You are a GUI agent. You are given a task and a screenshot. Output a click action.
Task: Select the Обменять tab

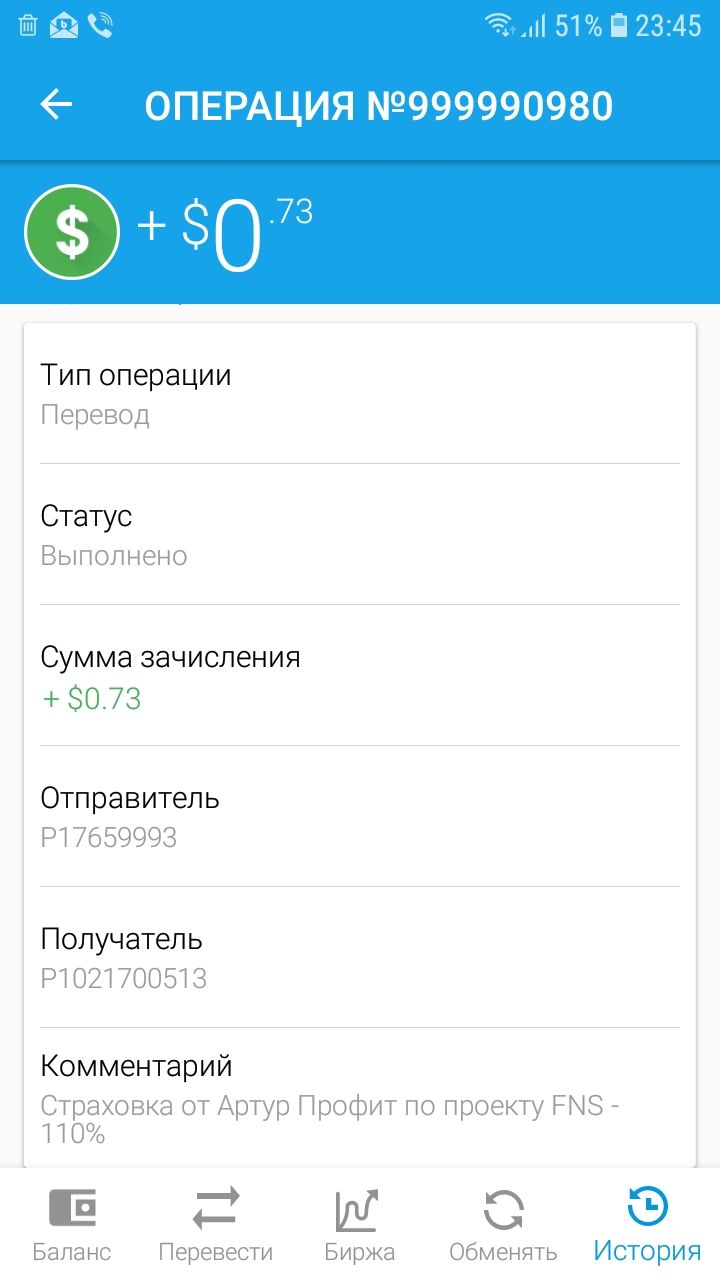point(504,1224)
